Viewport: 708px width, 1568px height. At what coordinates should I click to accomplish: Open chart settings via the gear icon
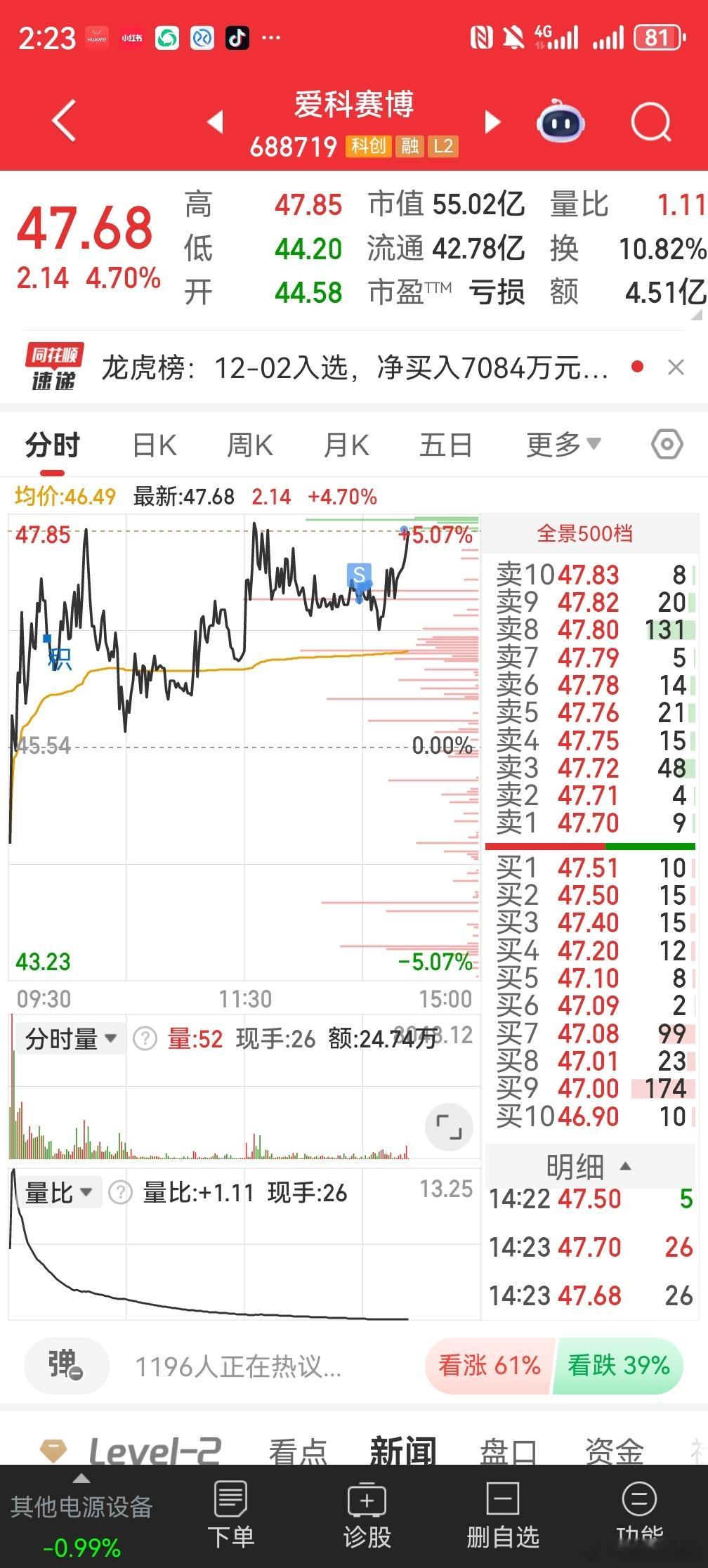click(666, 444)
